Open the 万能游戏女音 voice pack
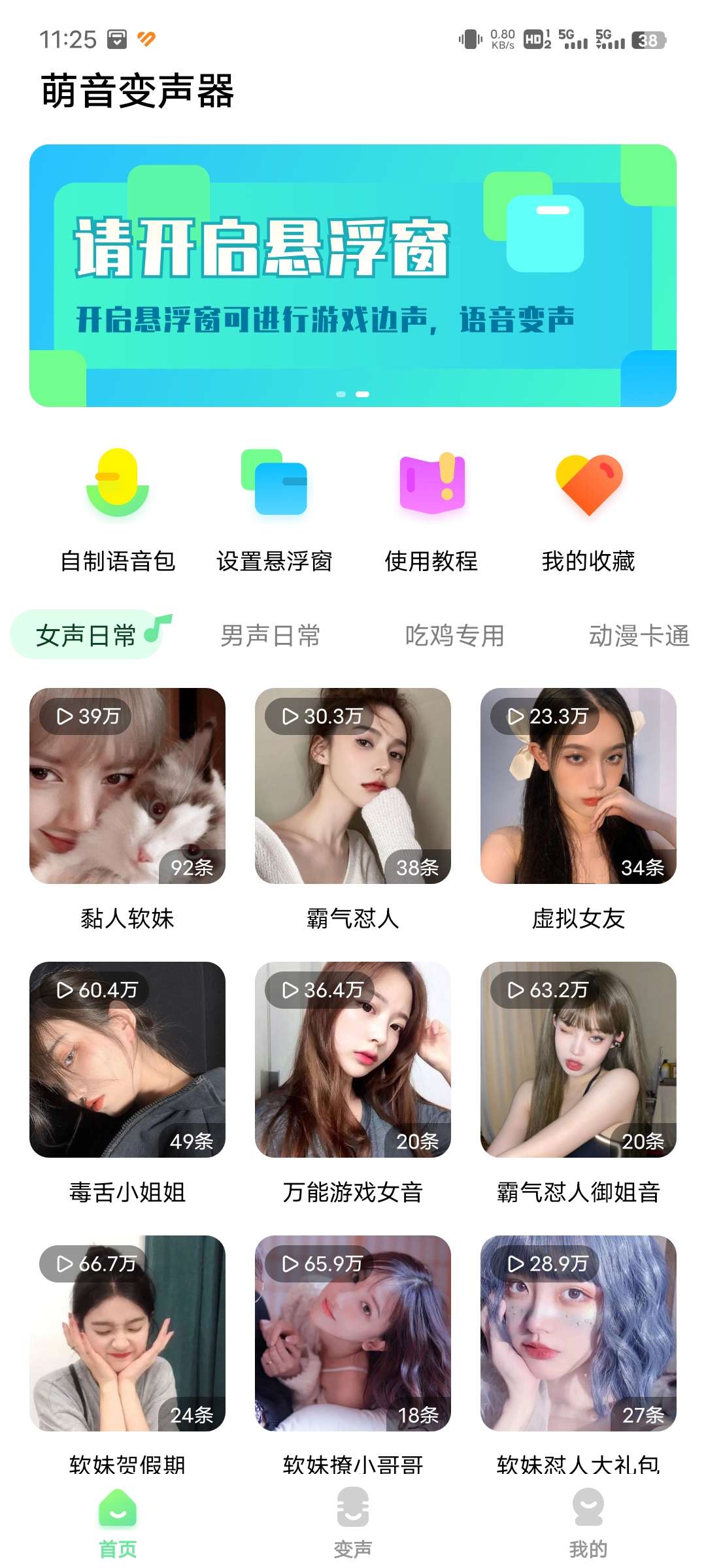706x1568 pixels. coord(353,1084)
